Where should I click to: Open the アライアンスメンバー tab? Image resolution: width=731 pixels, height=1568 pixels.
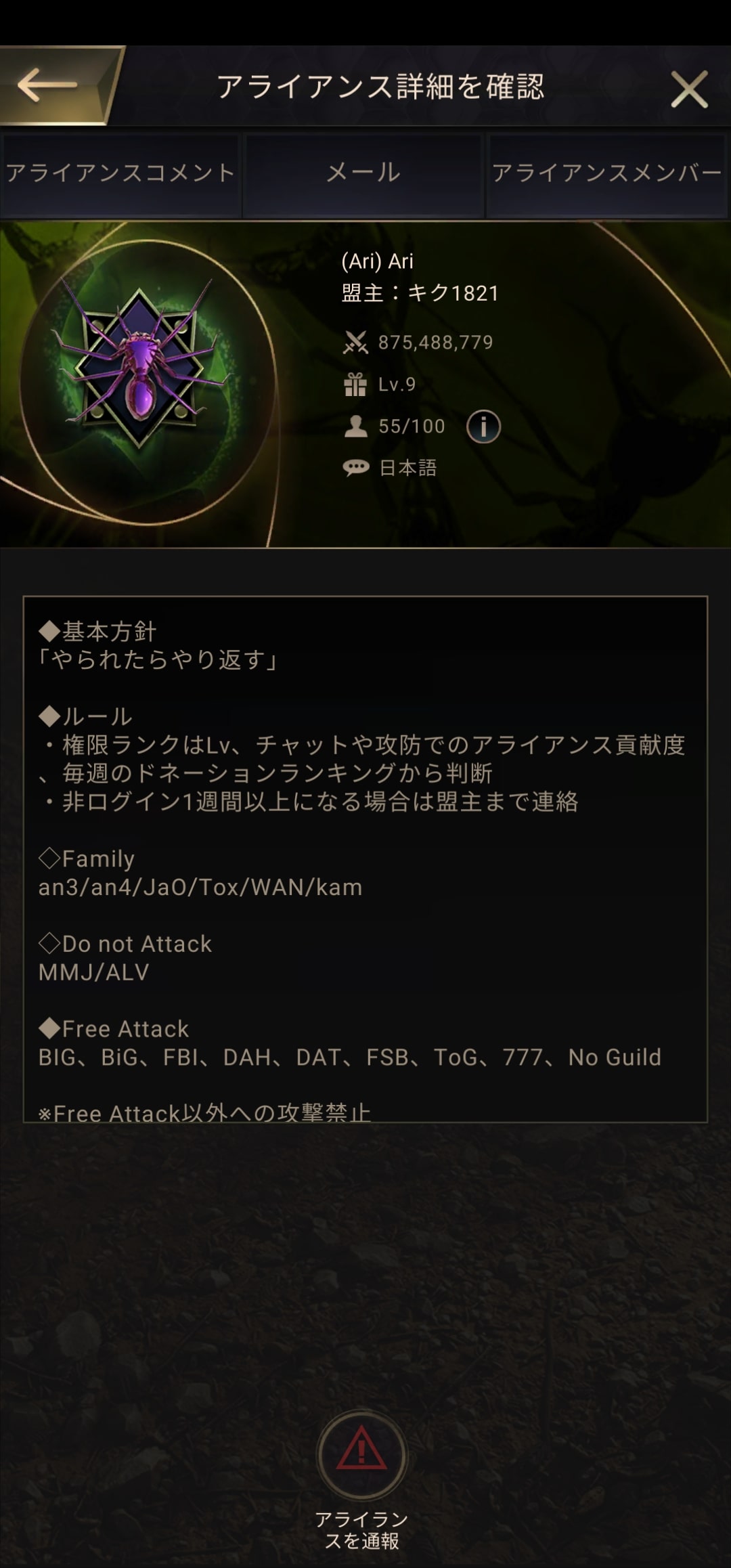point(606,173)
